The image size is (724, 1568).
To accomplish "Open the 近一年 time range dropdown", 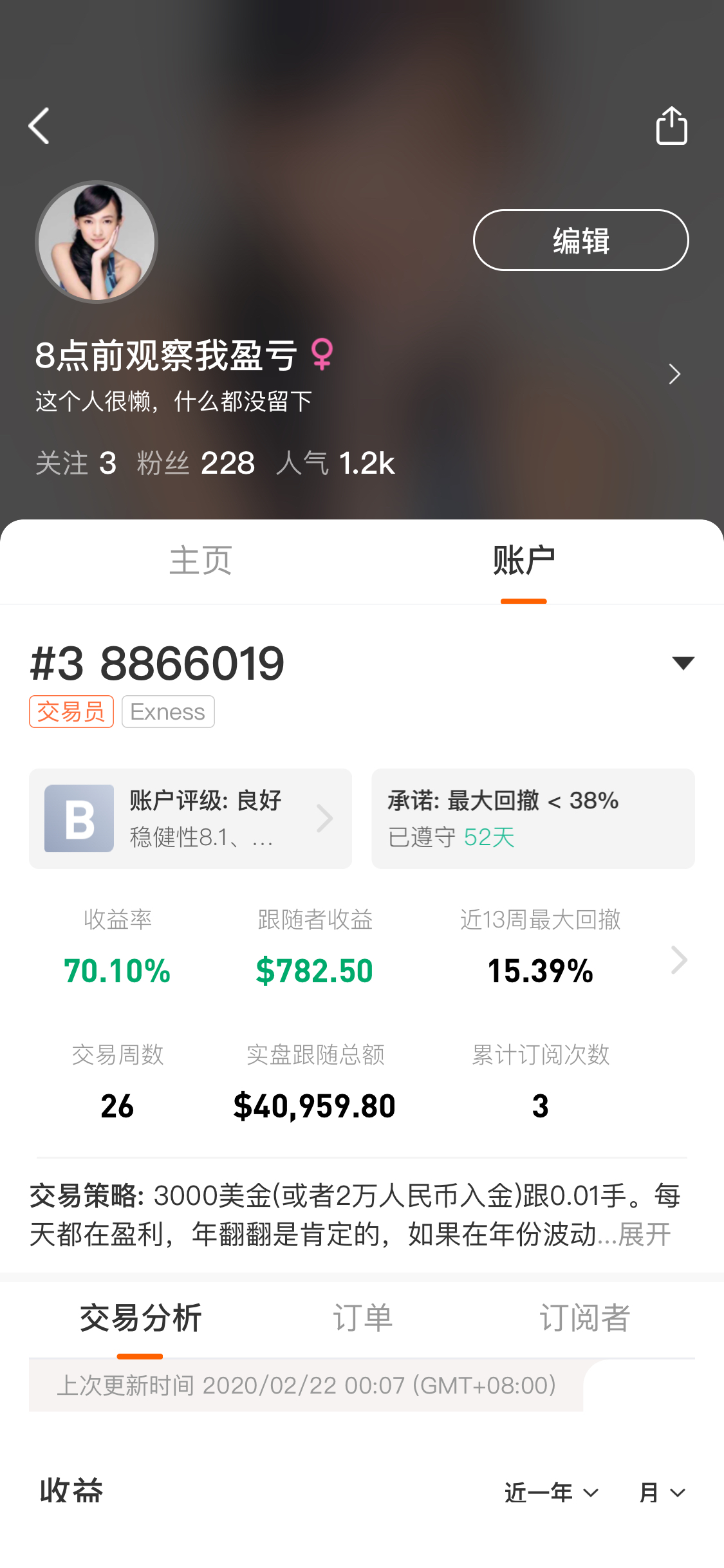I will [552, 1492].
